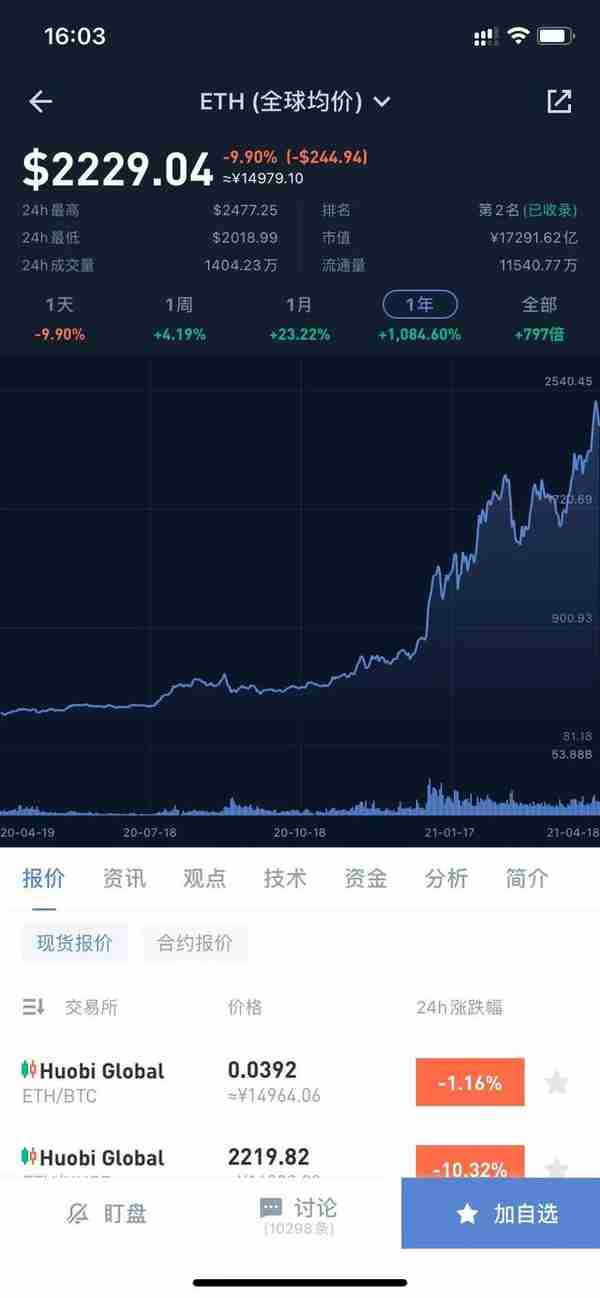Switch to the 资金 tab
The image size is (600, 1298).
[x=365, y=878]
